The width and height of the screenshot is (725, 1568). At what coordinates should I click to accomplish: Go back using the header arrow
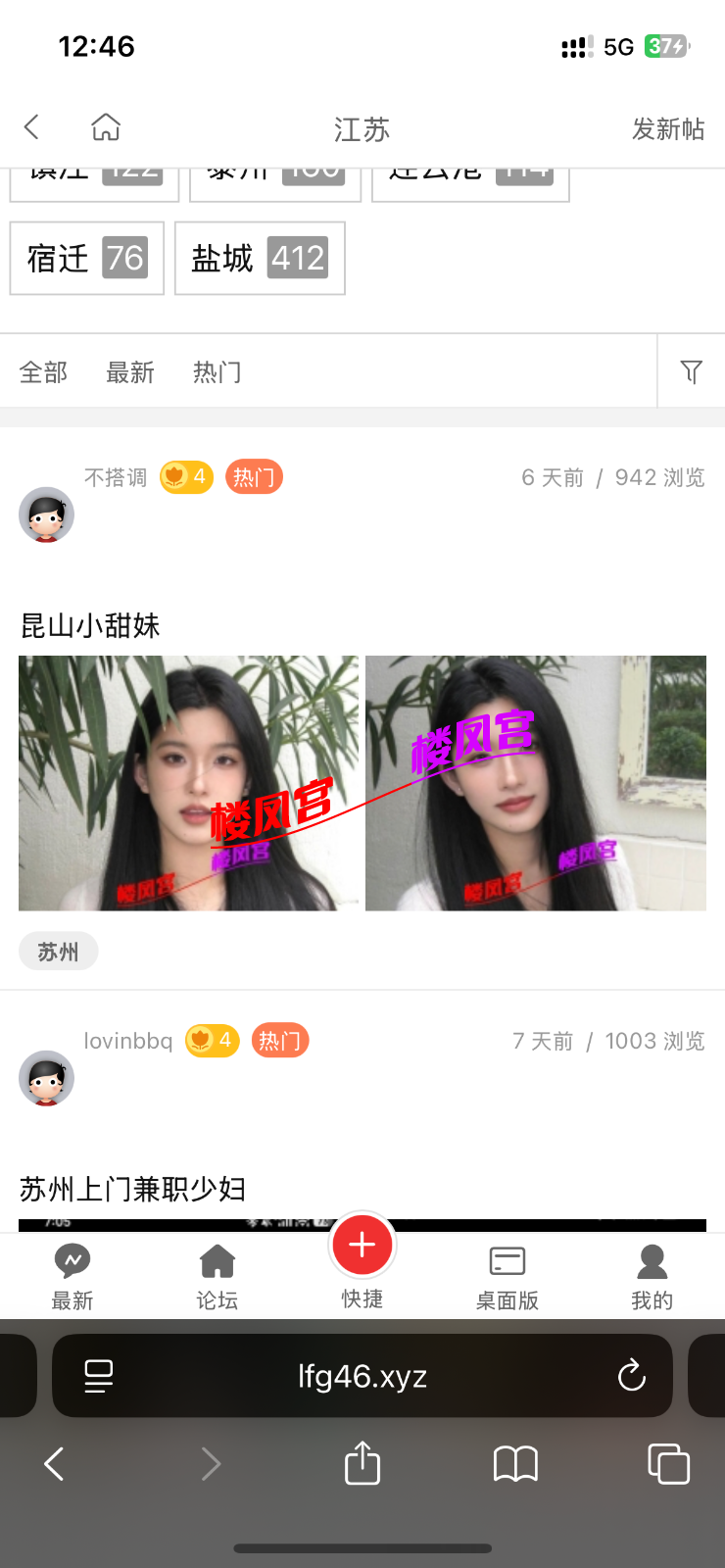pyautogui.click(x=32, y=127)
